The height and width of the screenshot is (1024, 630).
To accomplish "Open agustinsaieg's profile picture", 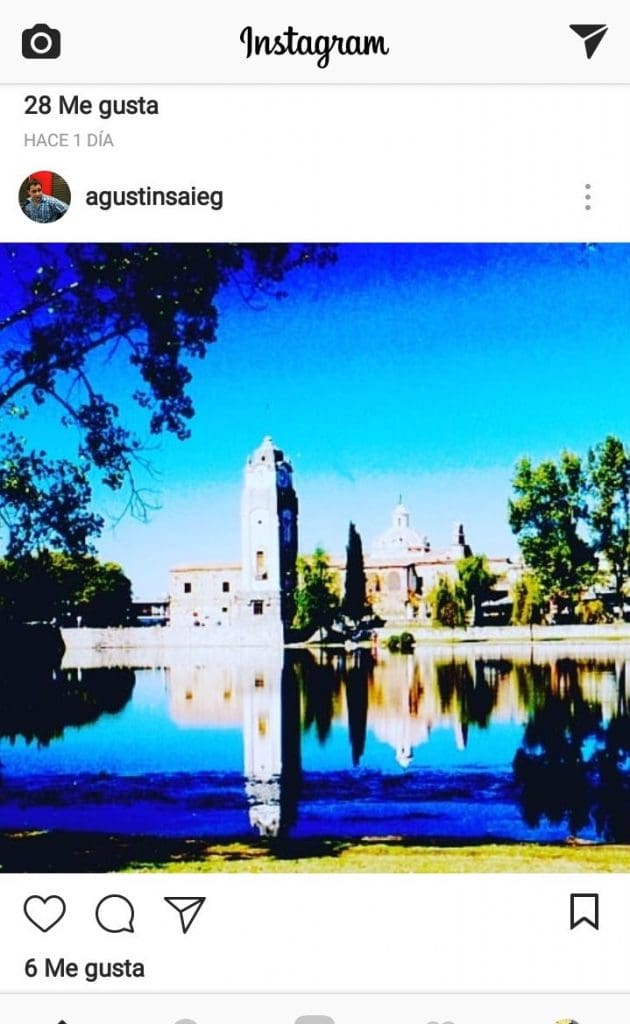I will click(45, 197).
